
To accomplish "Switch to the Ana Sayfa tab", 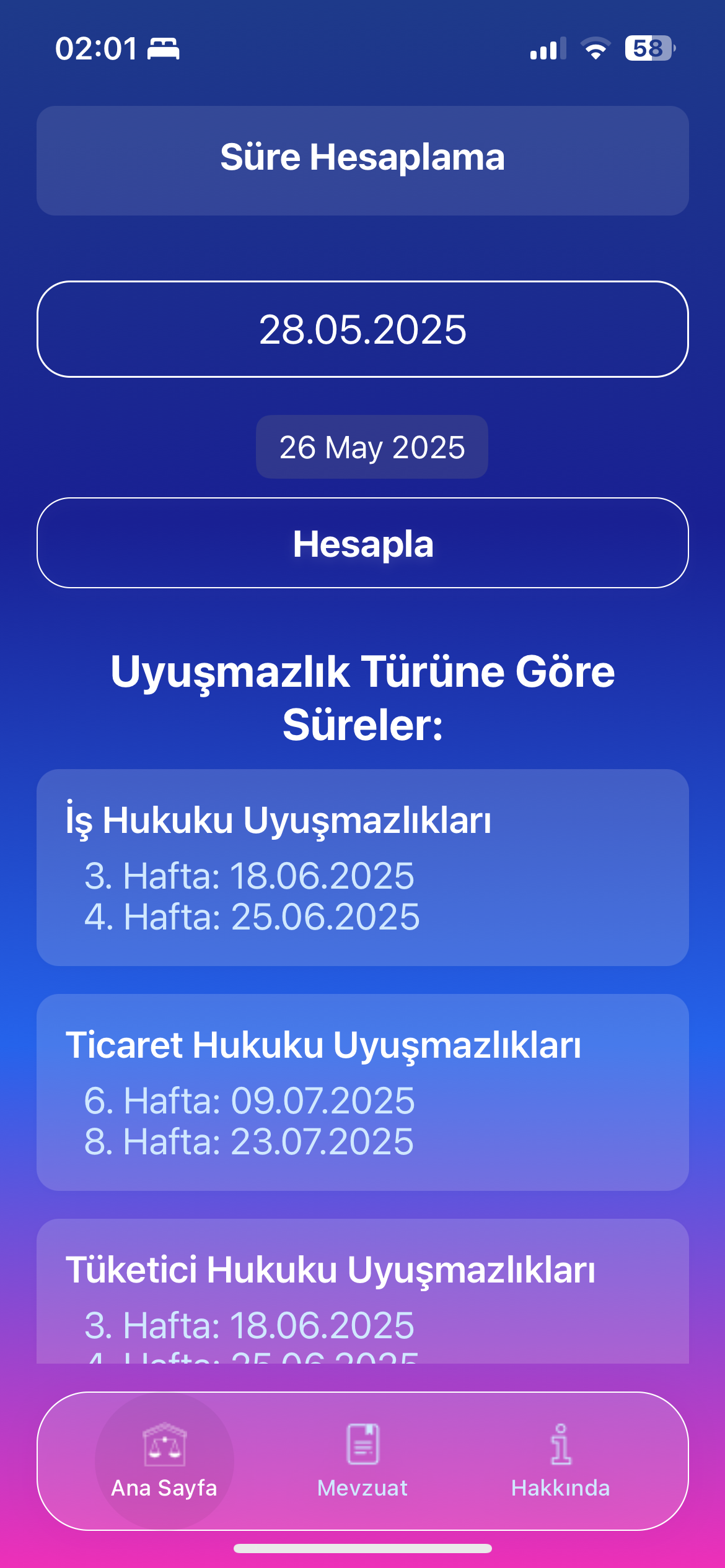I will tap(164, 1461).
